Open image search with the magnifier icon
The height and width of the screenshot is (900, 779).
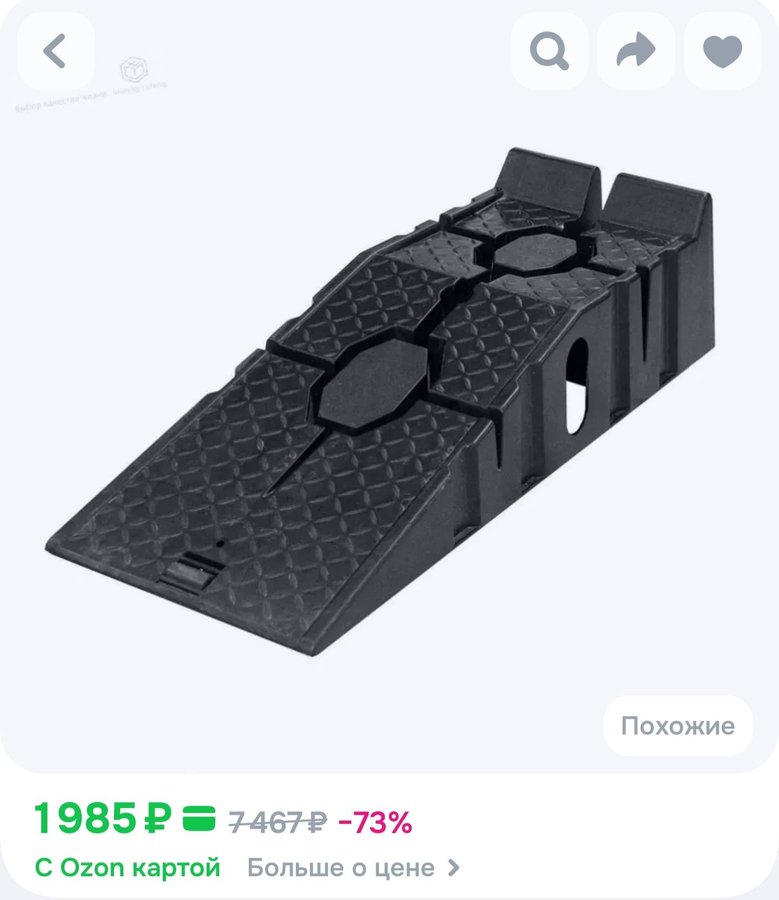[x=549, y=51]
